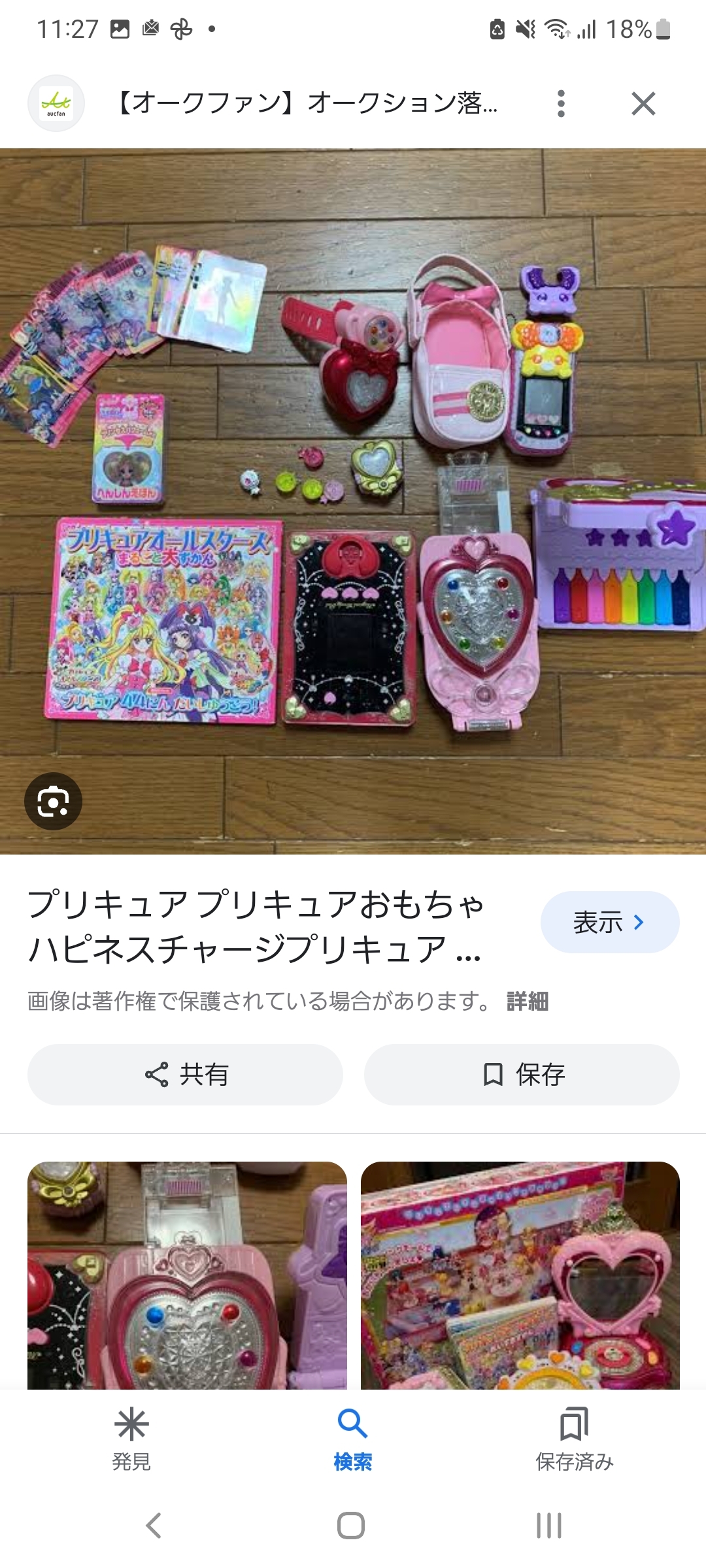Open the 詳細 copyright details link
Viewport: 706px width, 1568px height.
click(528, 1001)
